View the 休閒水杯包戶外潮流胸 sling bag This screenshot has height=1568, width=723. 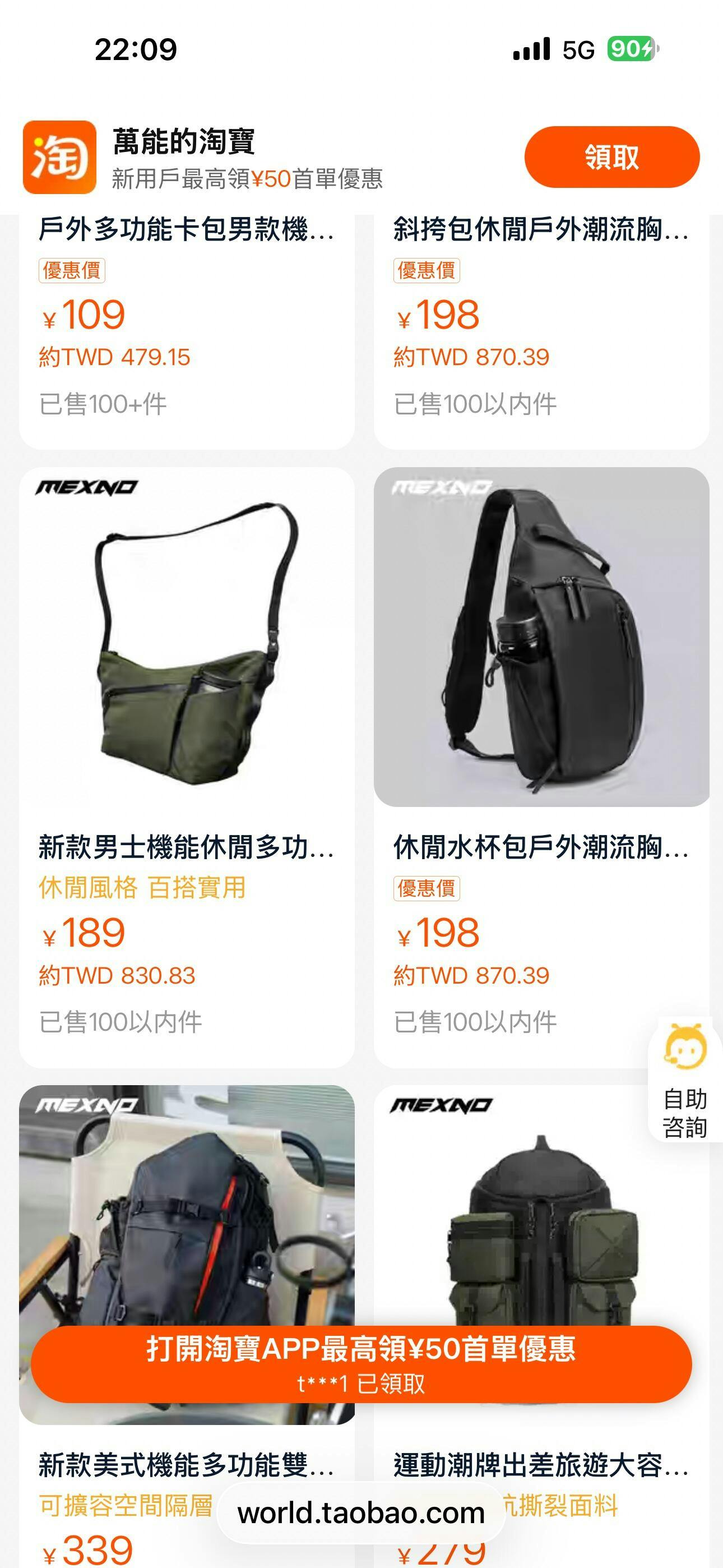click(x=540, y=638)
